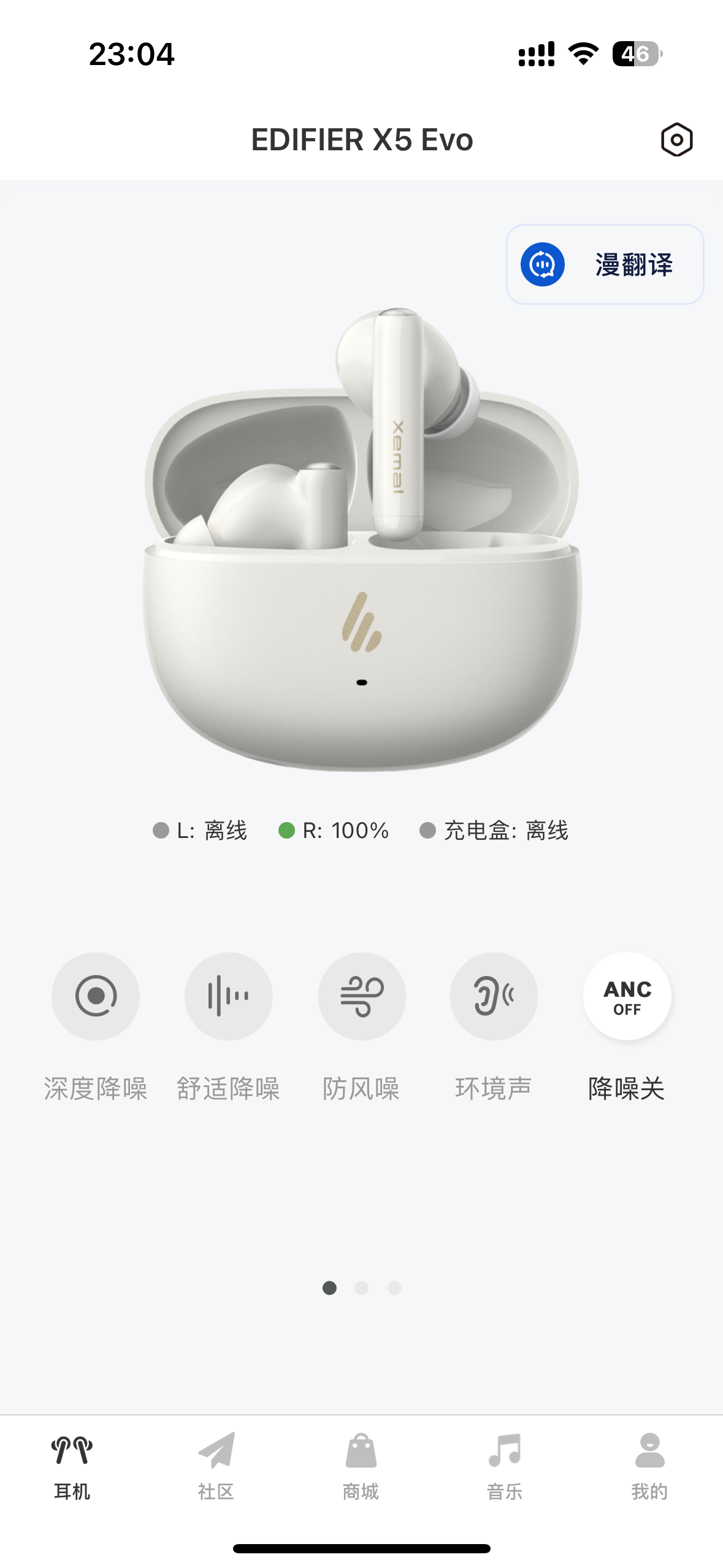Screen dimensions: 723x1568
Task: Open the 漫翻译 translation feature
Action: (x=605, y=264)
